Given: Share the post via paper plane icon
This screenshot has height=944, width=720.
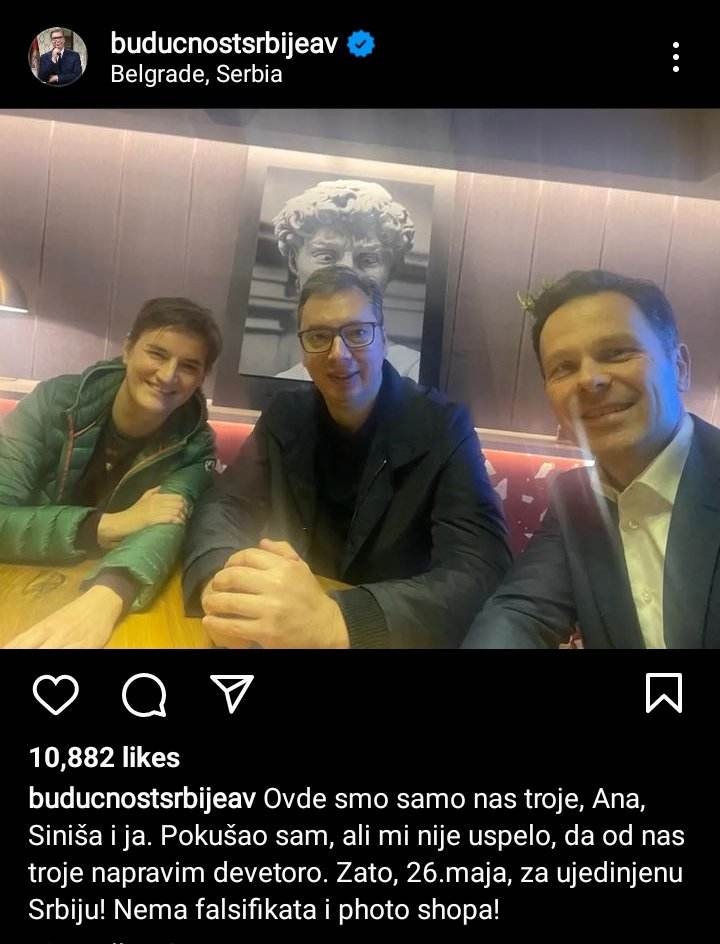Looking at the screenshot, I should [231, 692].
